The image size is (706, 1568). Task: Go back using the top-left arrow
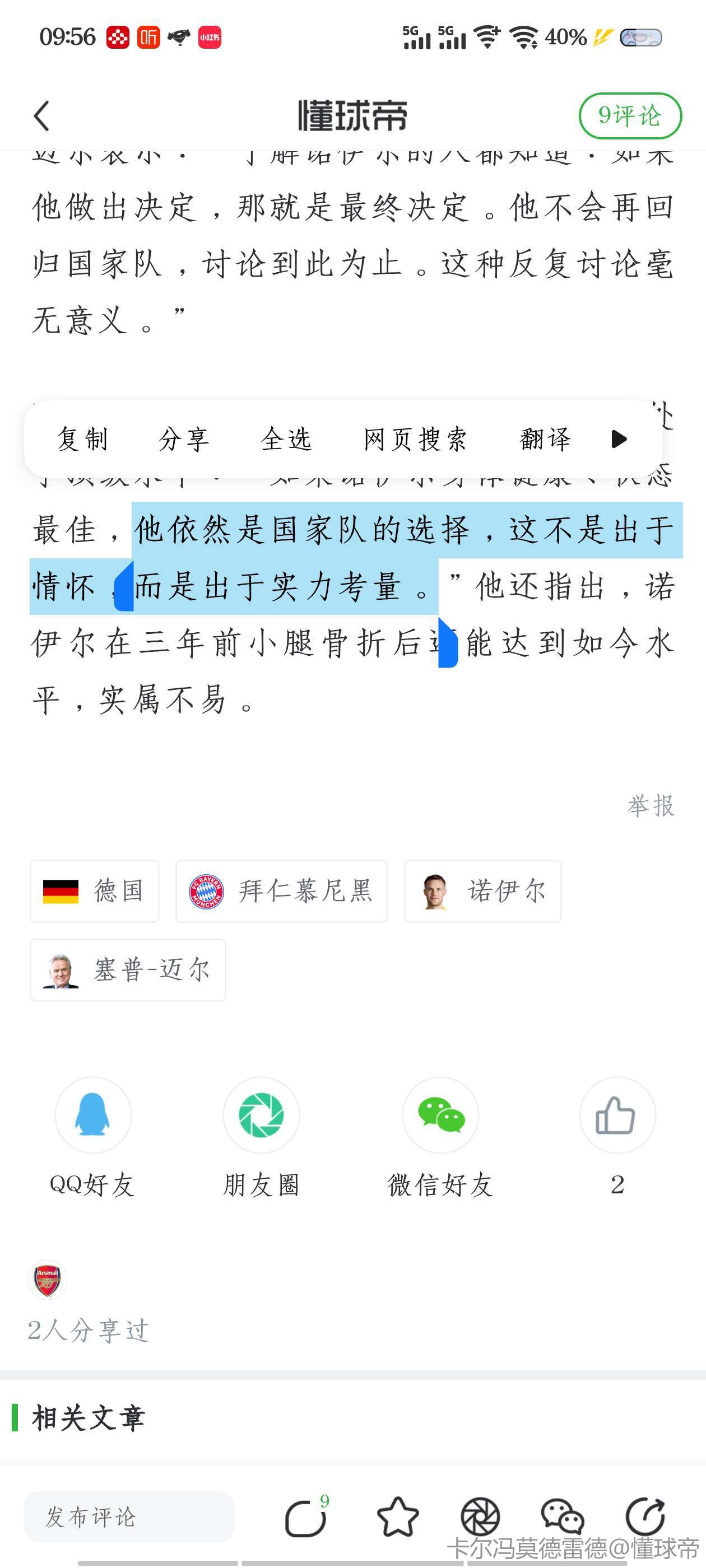[41, 116]
